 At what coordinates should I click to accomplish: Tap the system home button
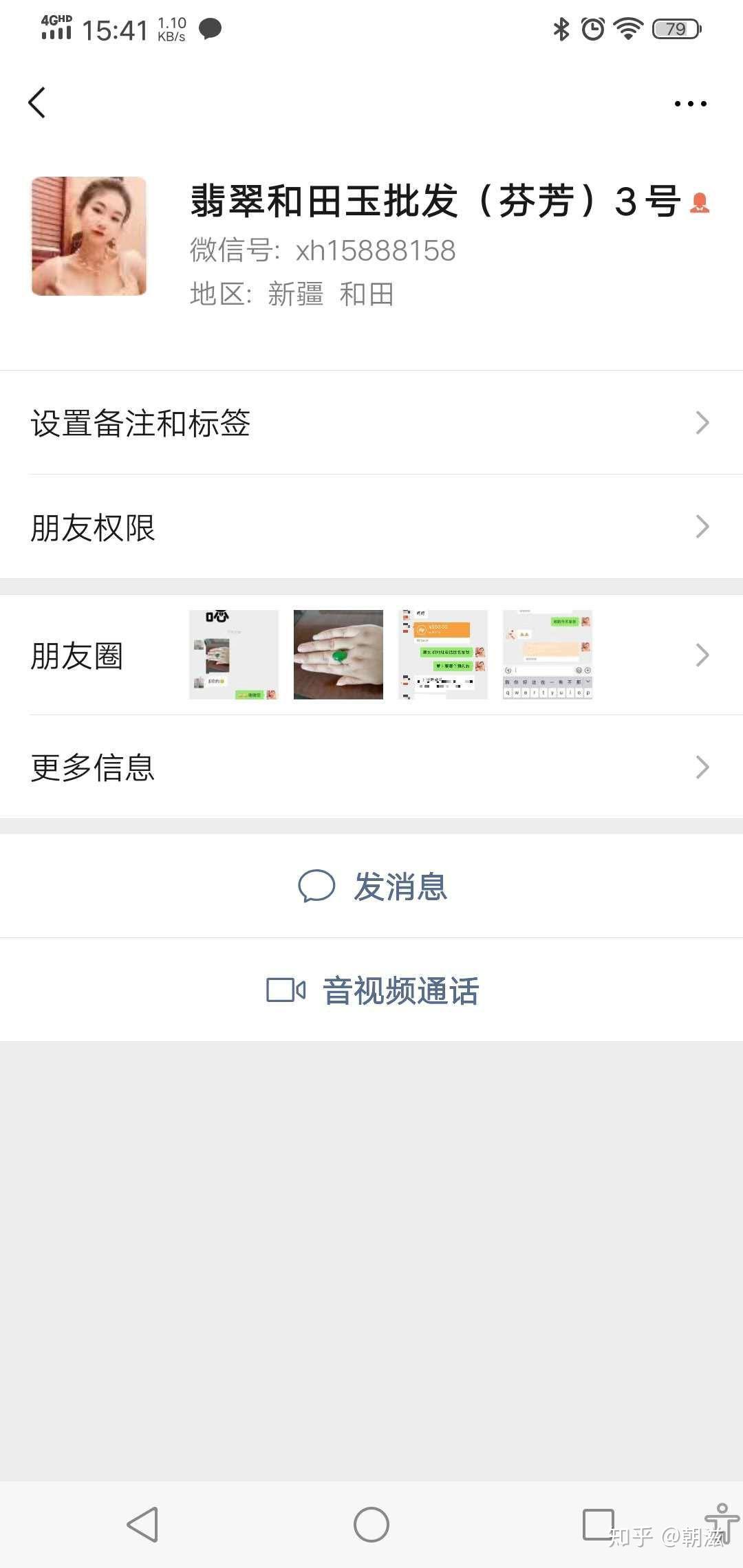tap(371, 1525)
